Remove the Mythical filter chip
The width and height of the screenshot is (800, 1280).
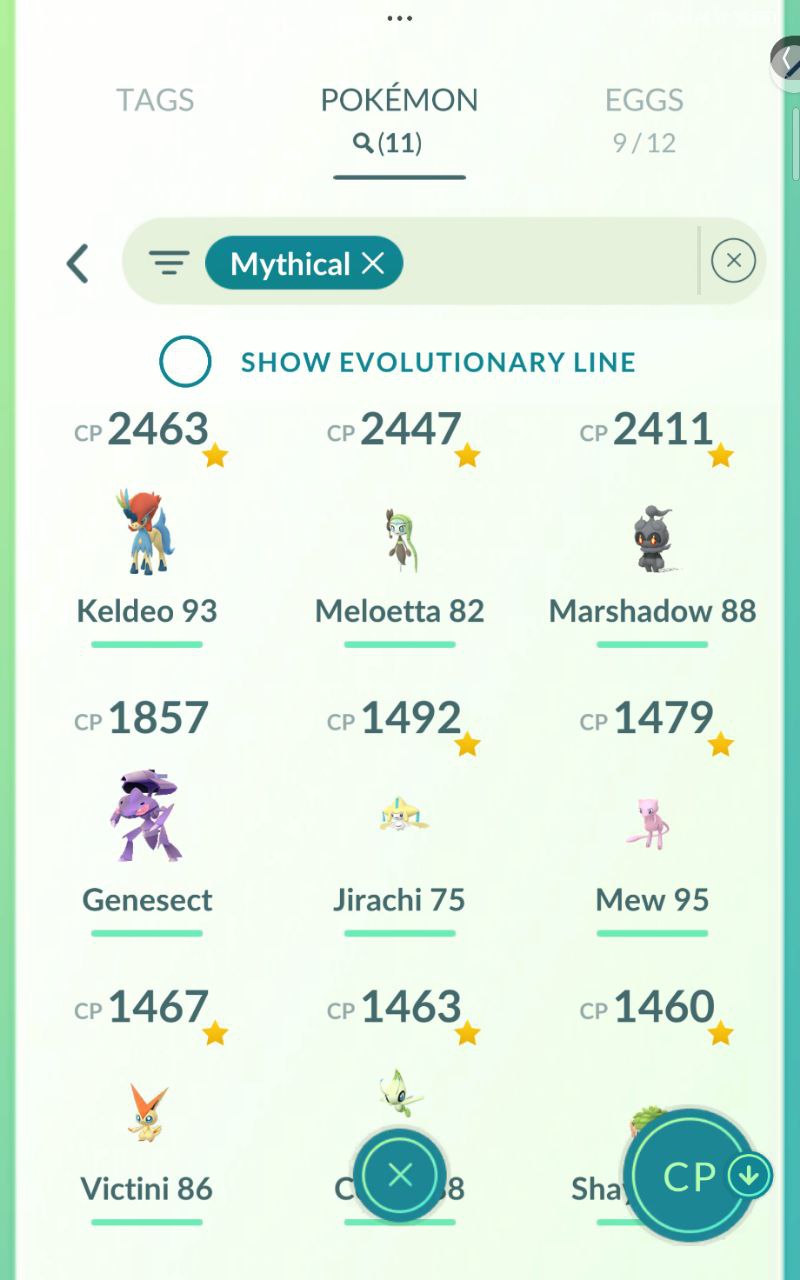tap(373, 264)
